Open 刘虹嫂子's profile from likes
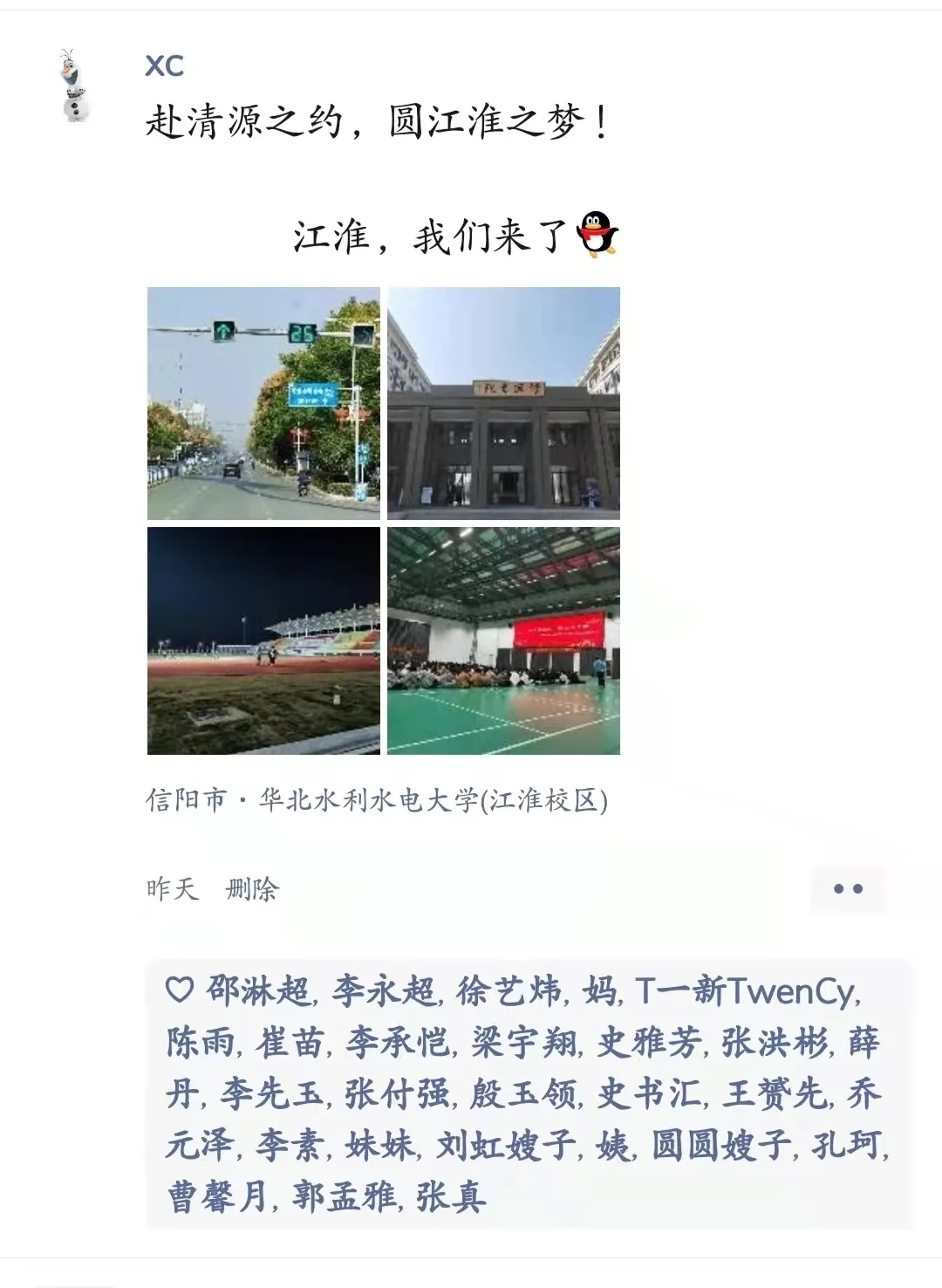The image size is (942, 1288). point(506,1145)
